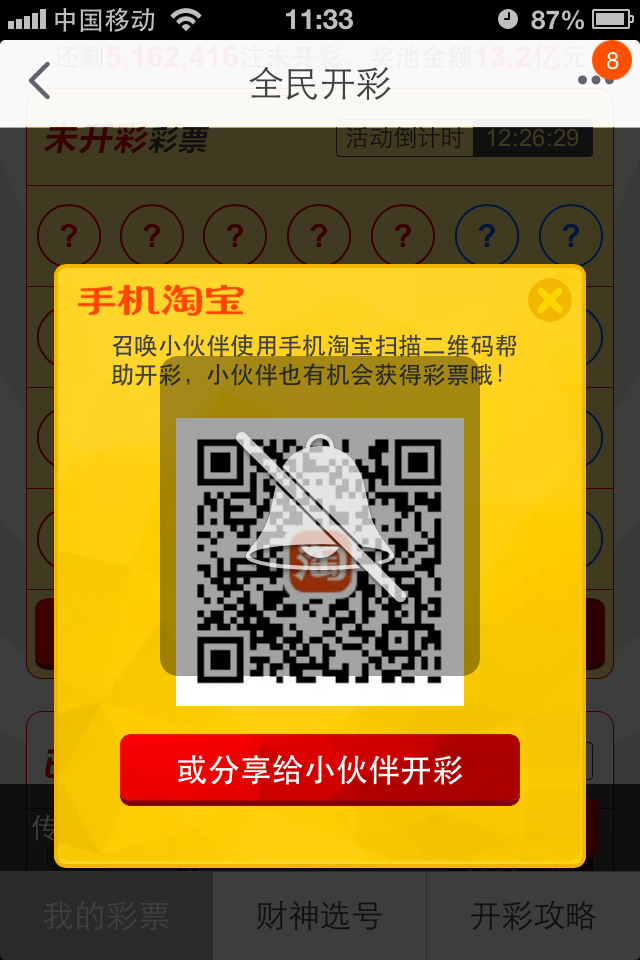
Task: Open the 财神选号 tab
Action: tap(320, 916)
